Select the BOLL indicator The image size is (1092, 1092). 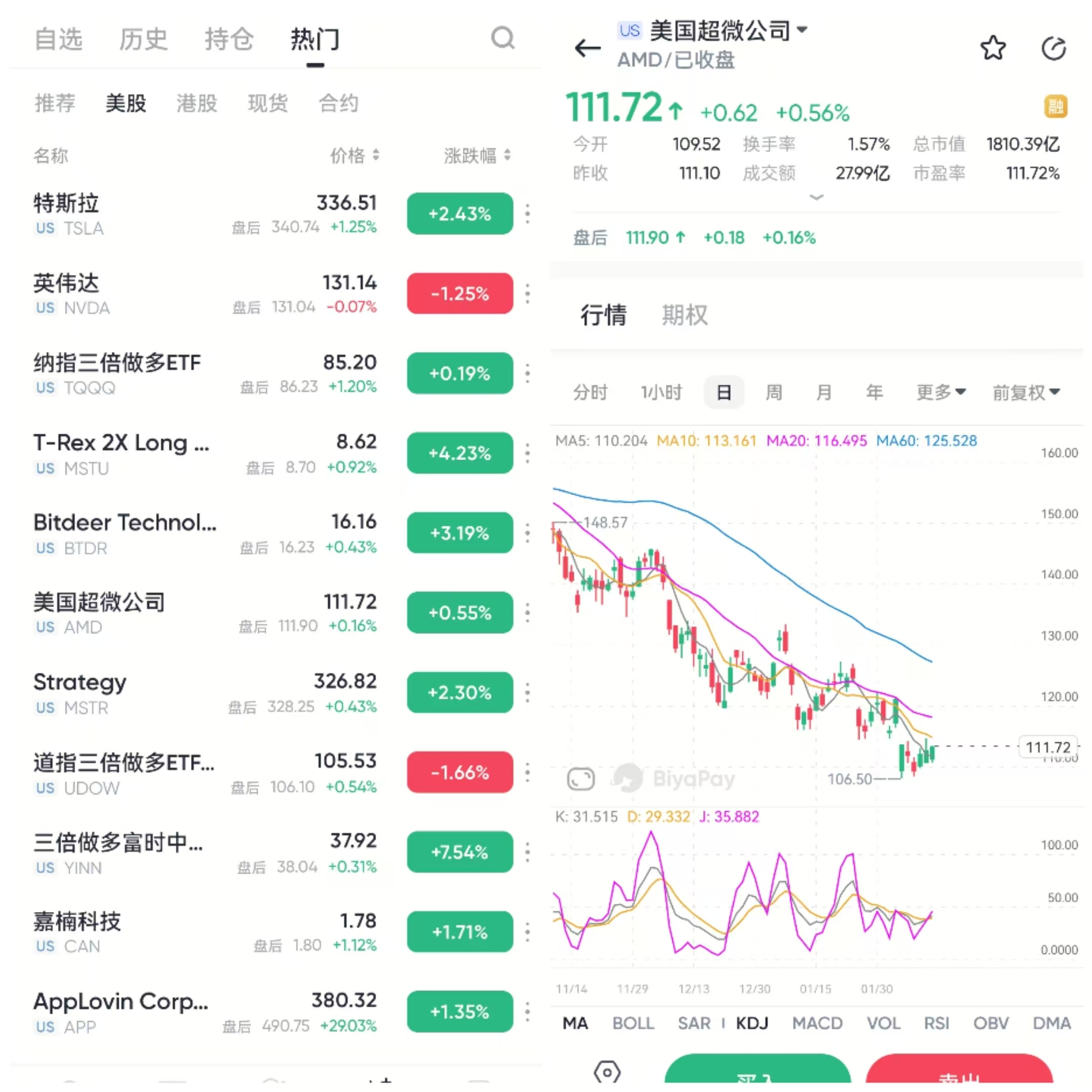point(633,1023)
